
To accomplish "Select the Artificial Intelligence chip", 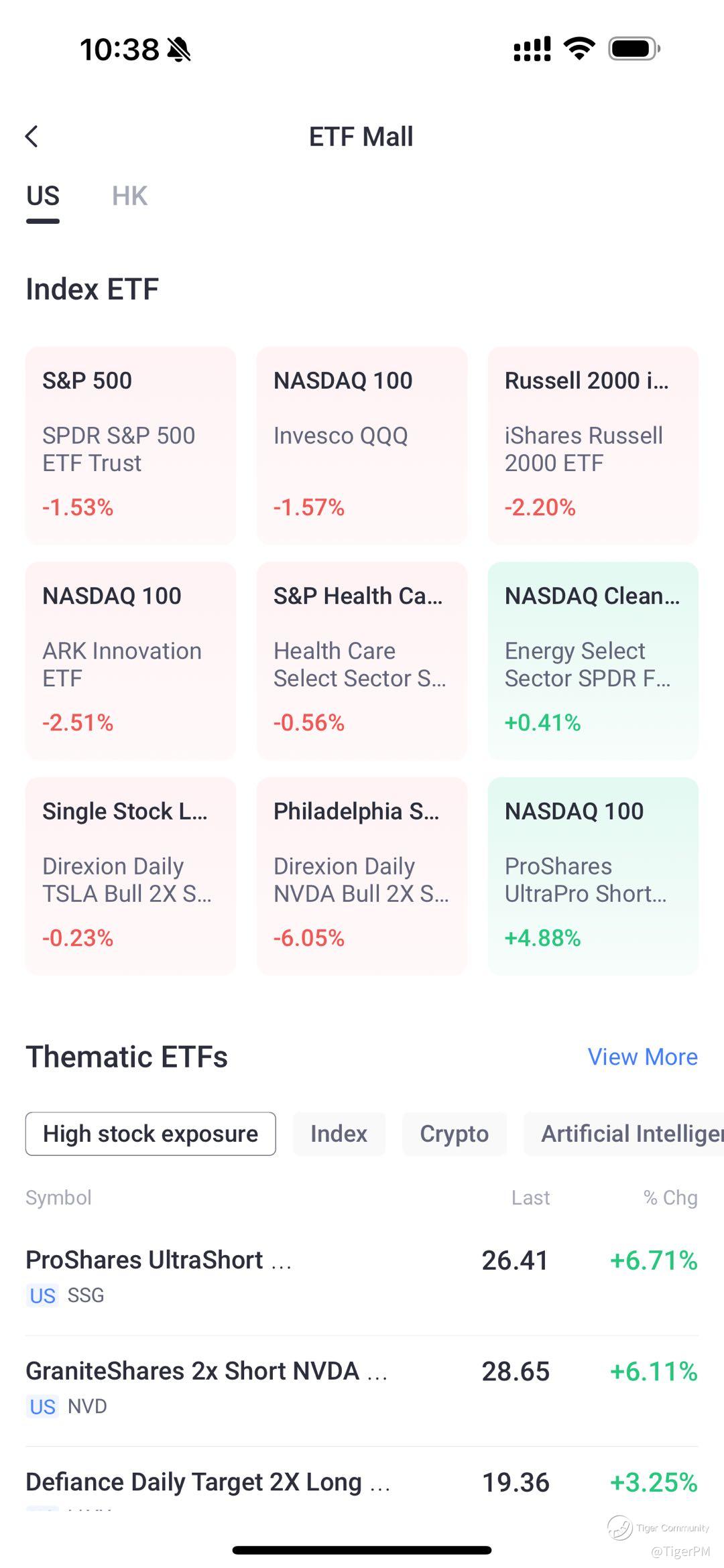I will (x=624, y=1134).
